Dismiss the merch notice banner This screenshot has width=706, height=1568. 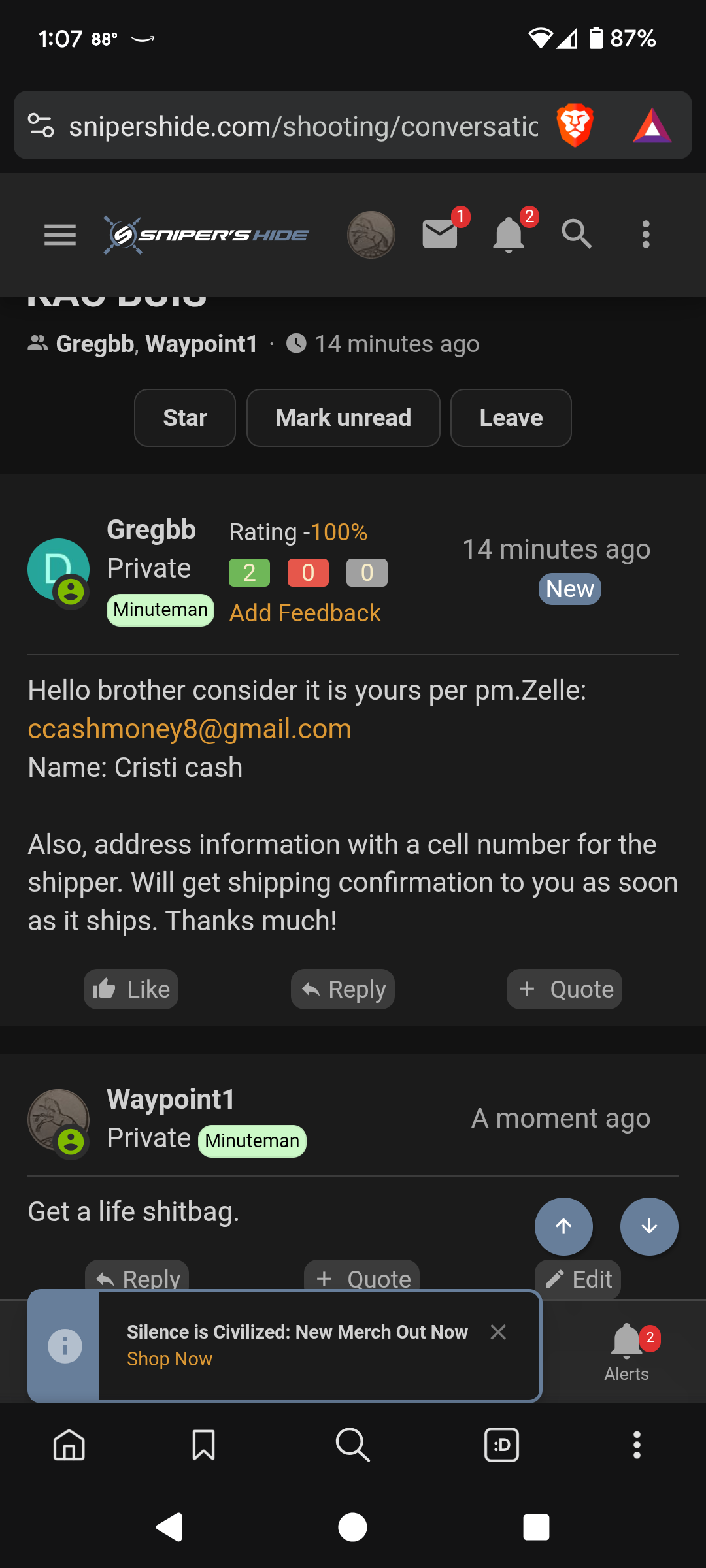tap(498, 1332)
